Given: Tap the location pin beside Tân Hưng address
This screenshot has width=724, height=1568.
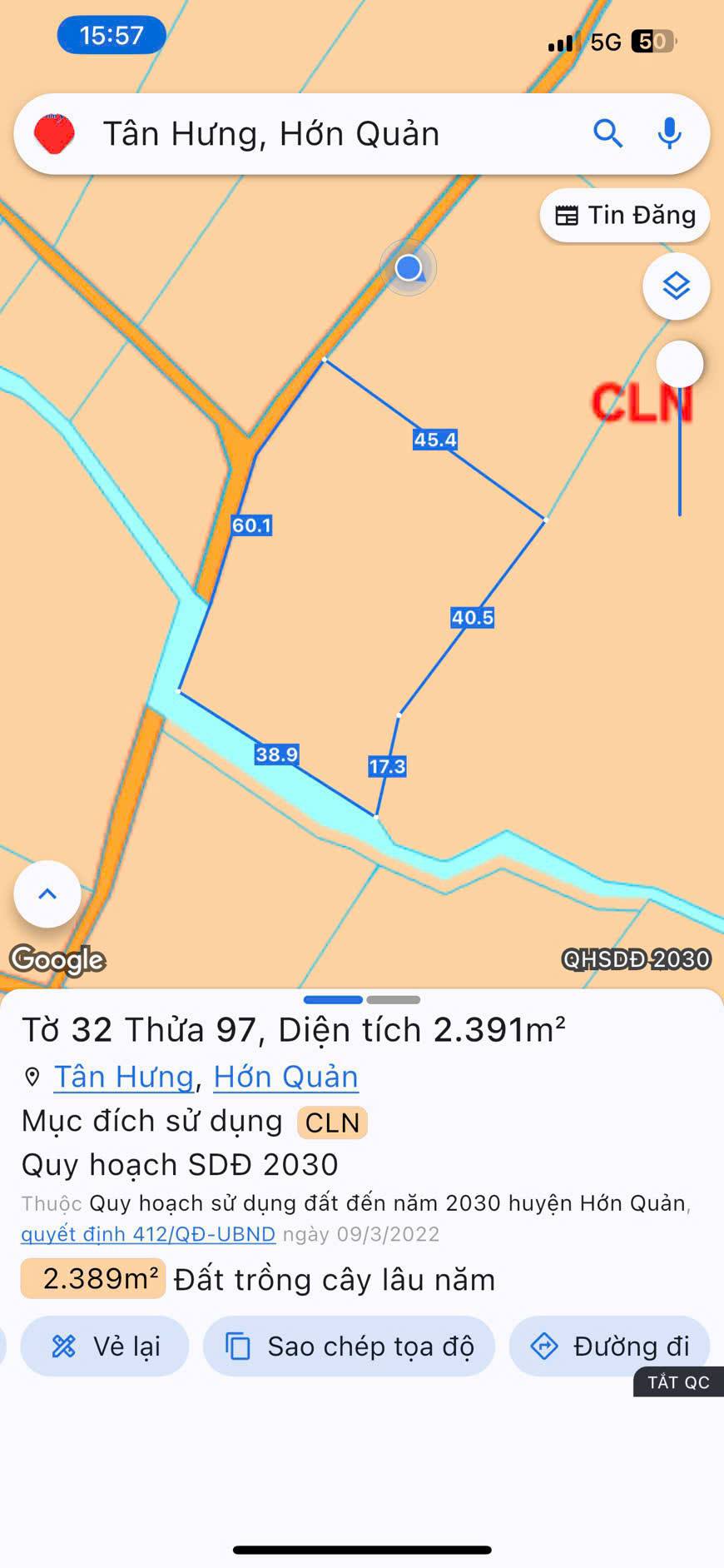Looking at the screenshot, I should pyautogui.click(x=32, y=1076).
